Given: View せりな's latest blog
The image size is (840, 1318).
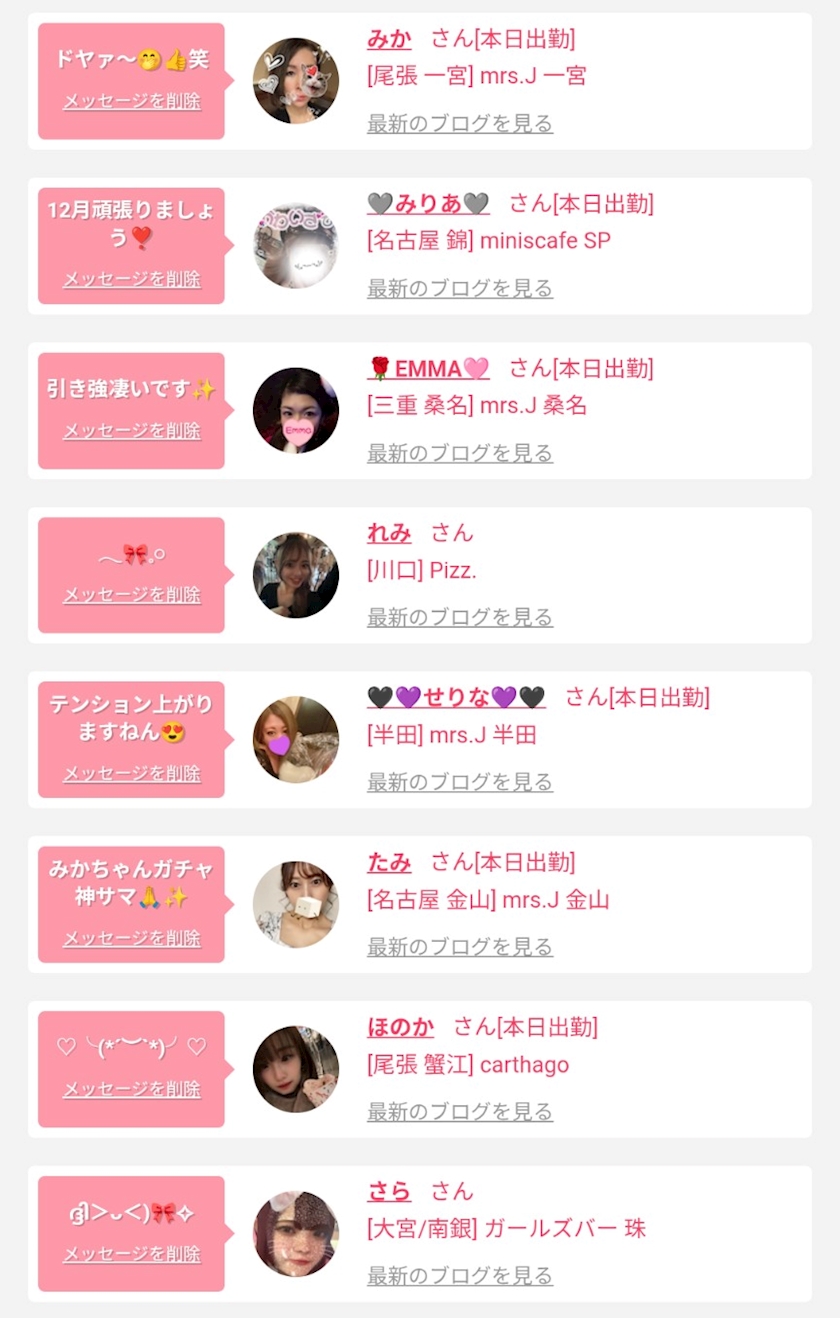Looking at the screenshot, I should click(x=460, y=782).
